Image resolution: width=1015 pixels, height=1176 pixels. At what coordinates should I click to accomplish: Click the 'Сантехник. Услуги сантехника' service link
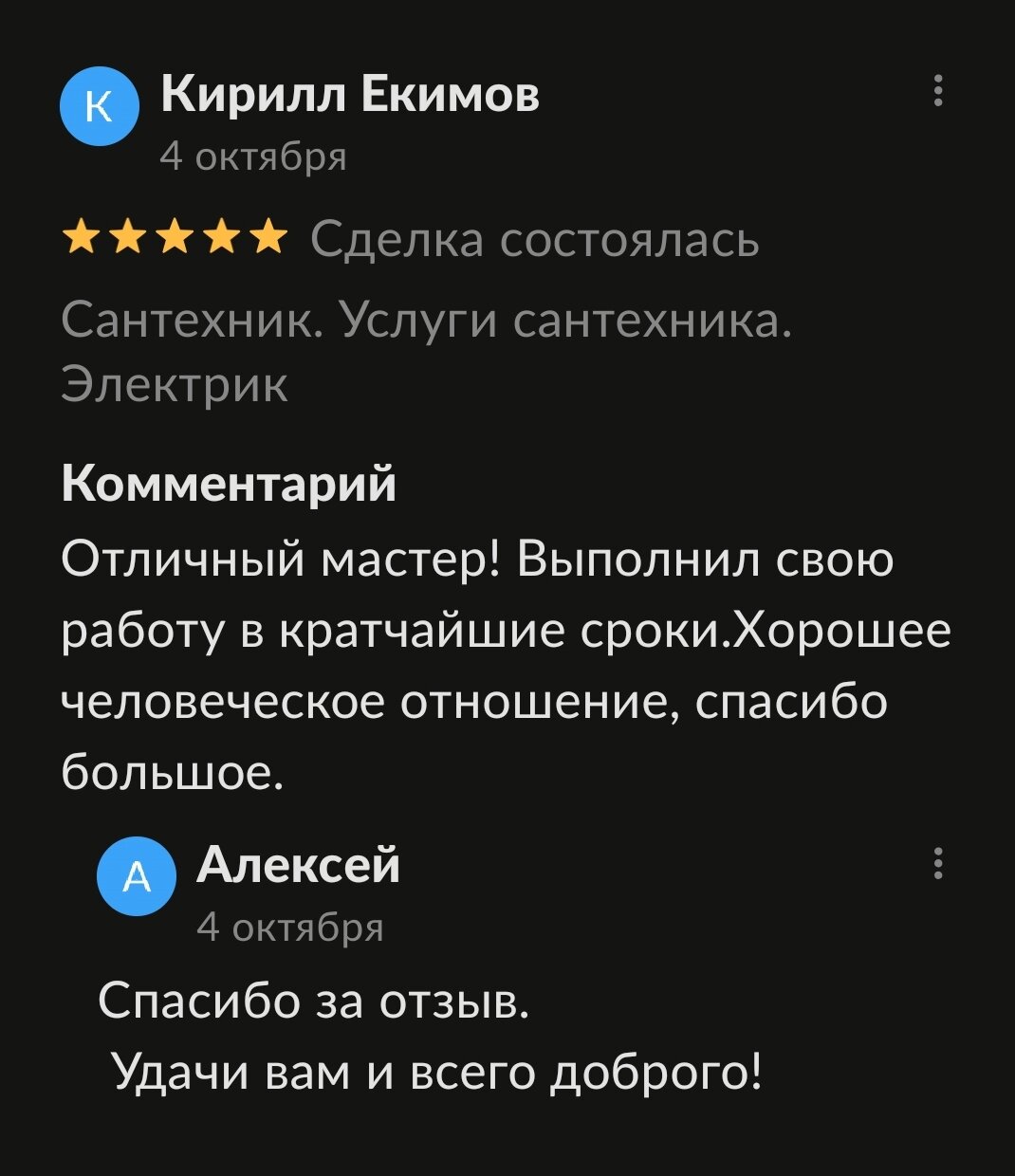point(429,322)
